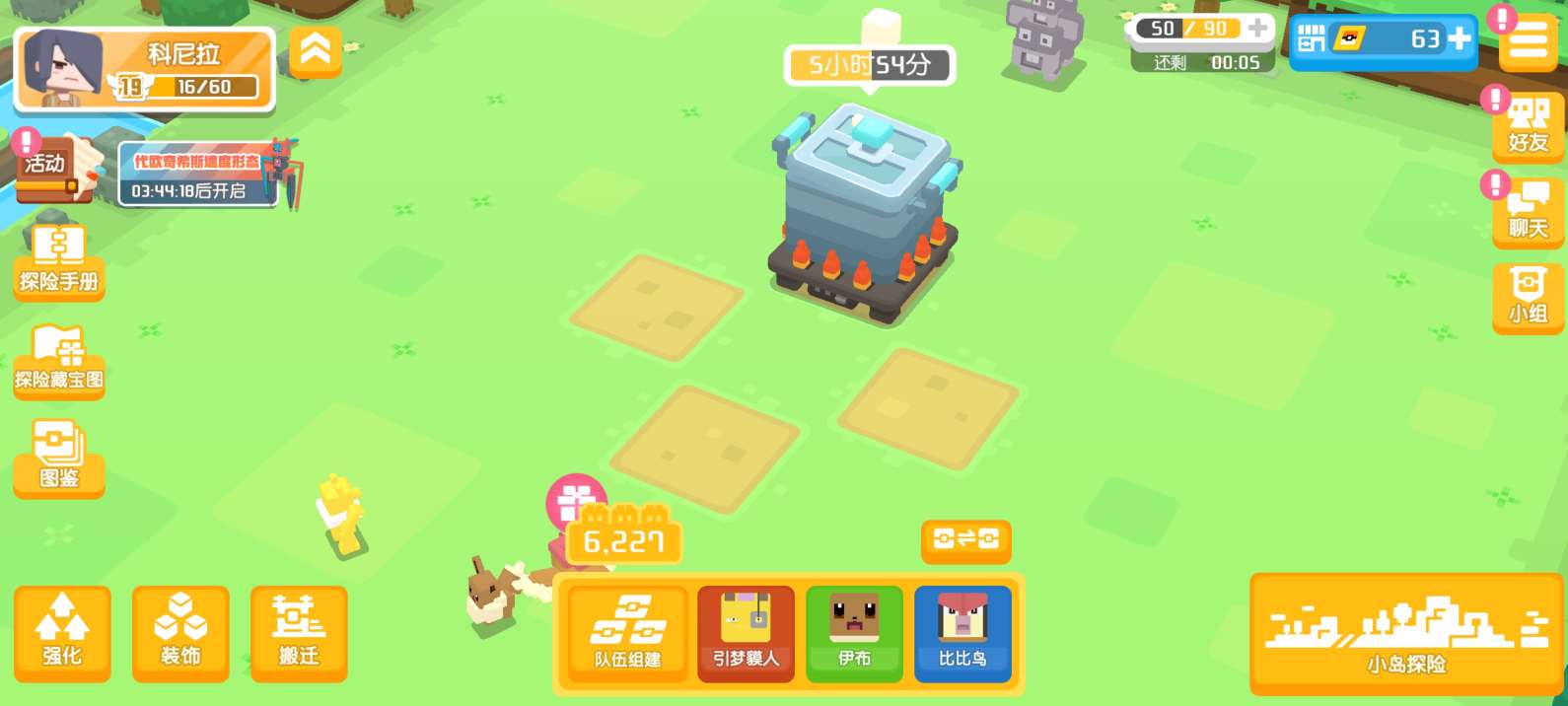Tap the swap team button
1568x706 pixels.
(x=965, y=539)
